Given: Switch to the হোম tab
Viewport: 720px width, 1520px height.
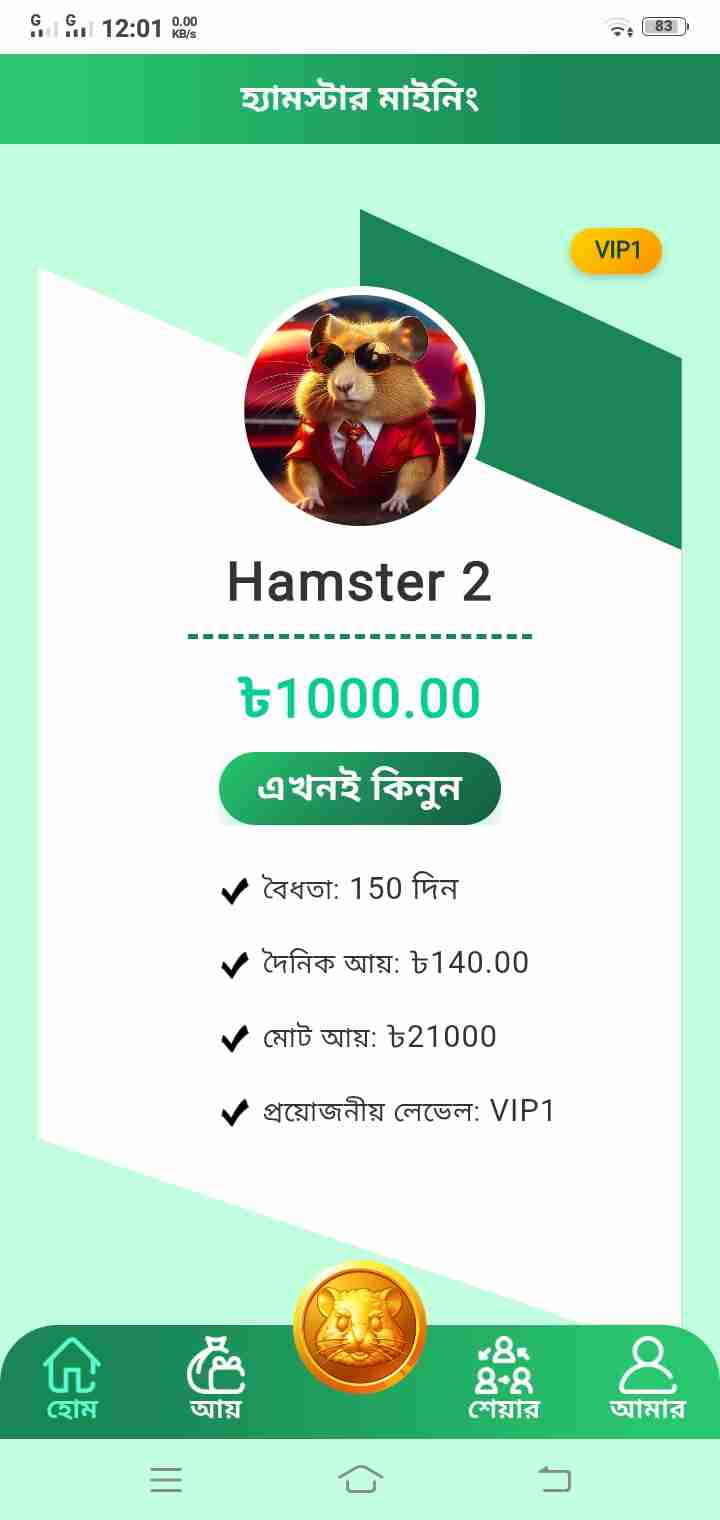Looking at the screenshot, I should (x=72, y=1380).
